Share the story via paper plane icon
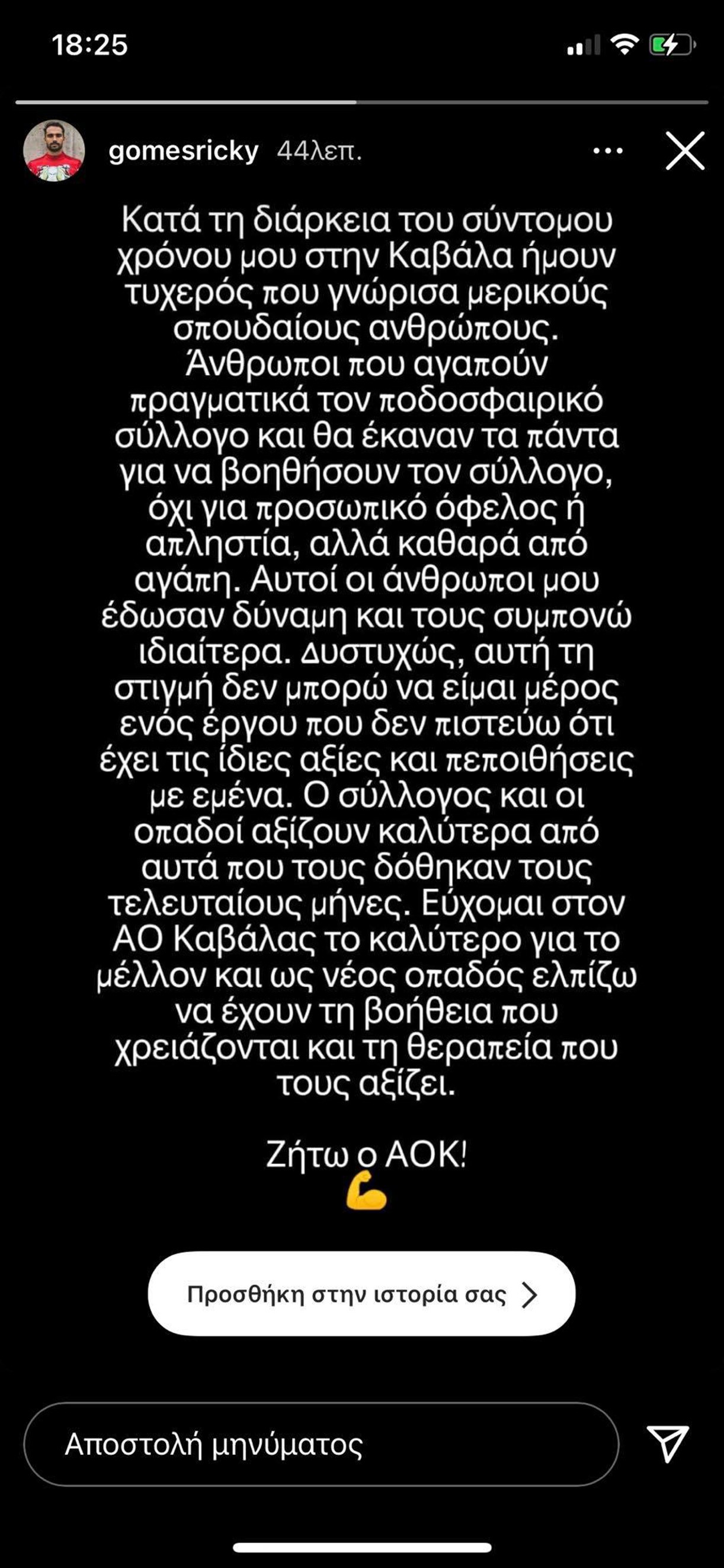Viewport: 724px width, 1568px height. pyautogui.click(x=667, y=1444)
